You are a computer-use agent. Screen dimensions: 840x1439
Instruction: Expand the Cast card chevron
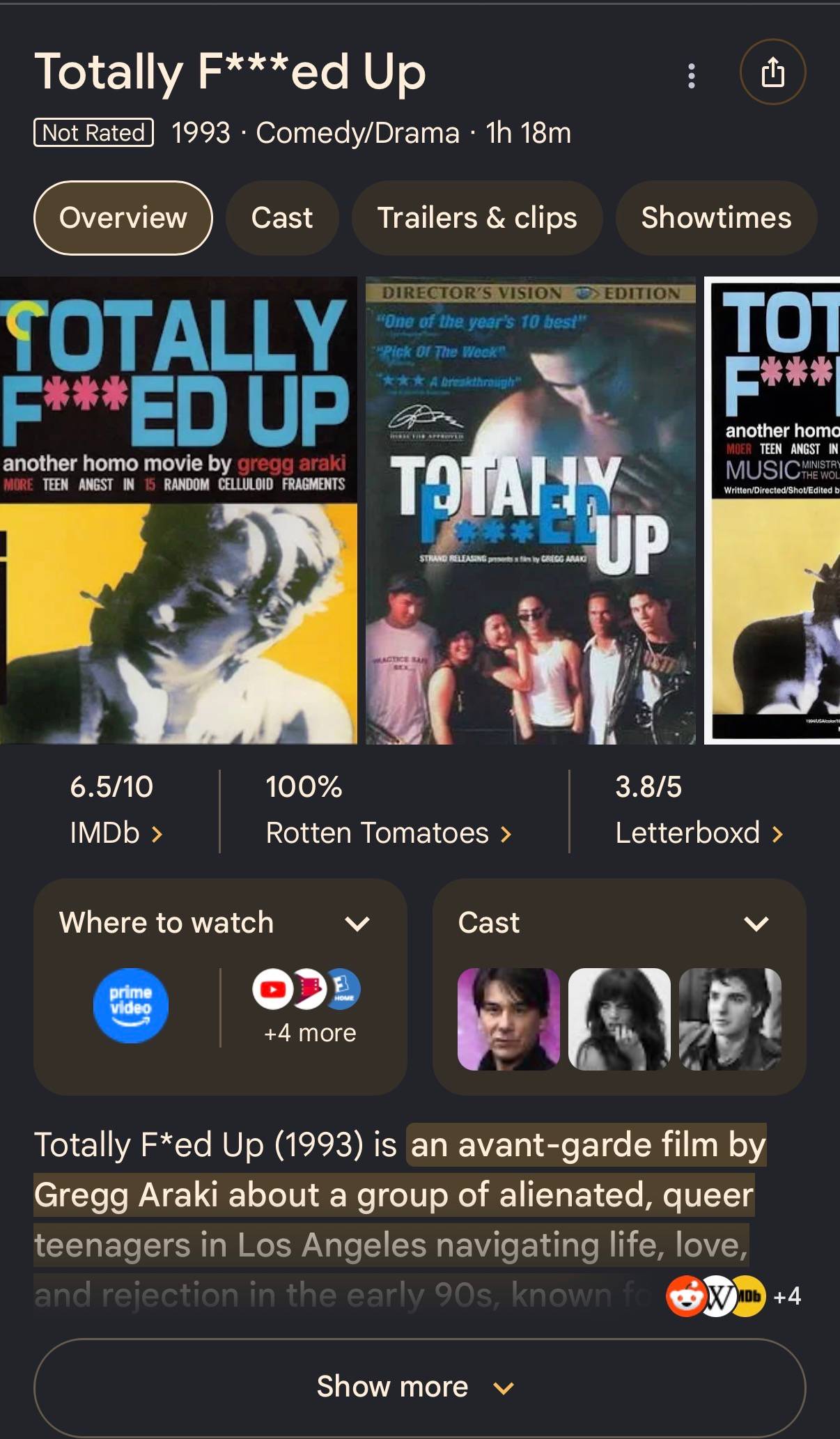tap(756, 924)
